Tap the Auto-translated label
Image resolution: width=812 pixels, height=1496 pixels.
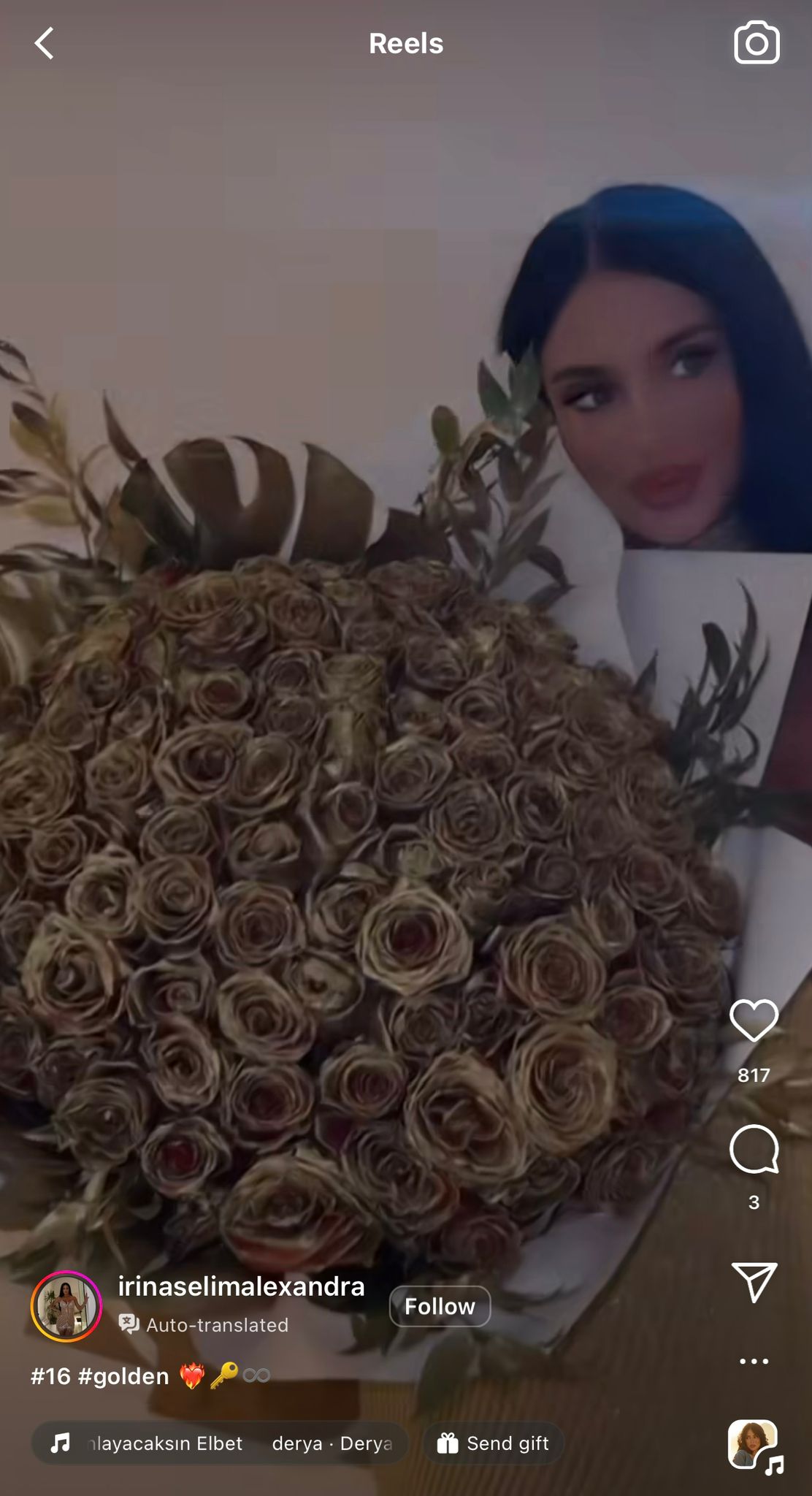(204, 1325)
